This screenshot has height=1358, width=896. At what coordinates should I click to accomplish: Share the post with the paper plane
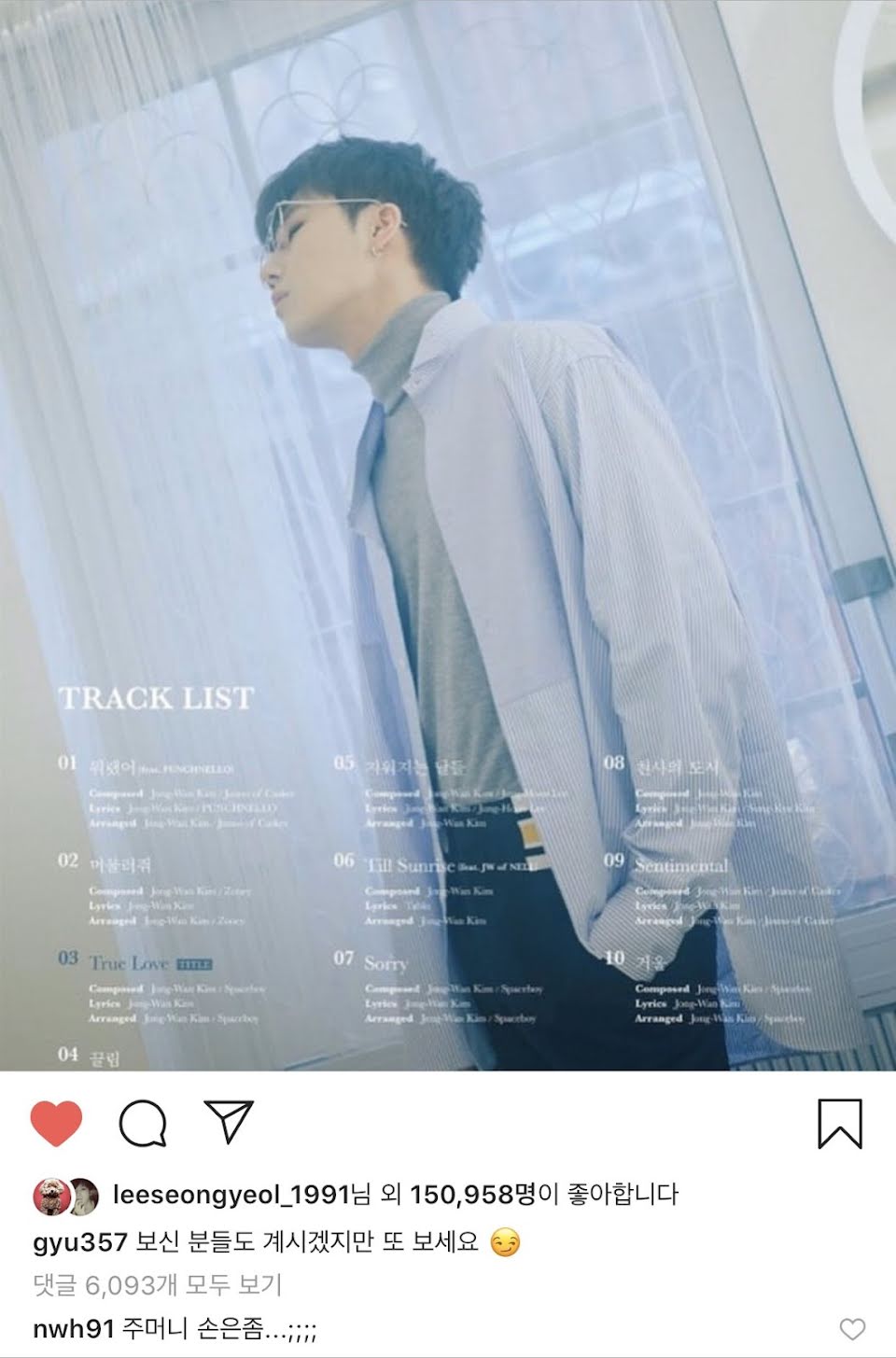(228, 1120)
